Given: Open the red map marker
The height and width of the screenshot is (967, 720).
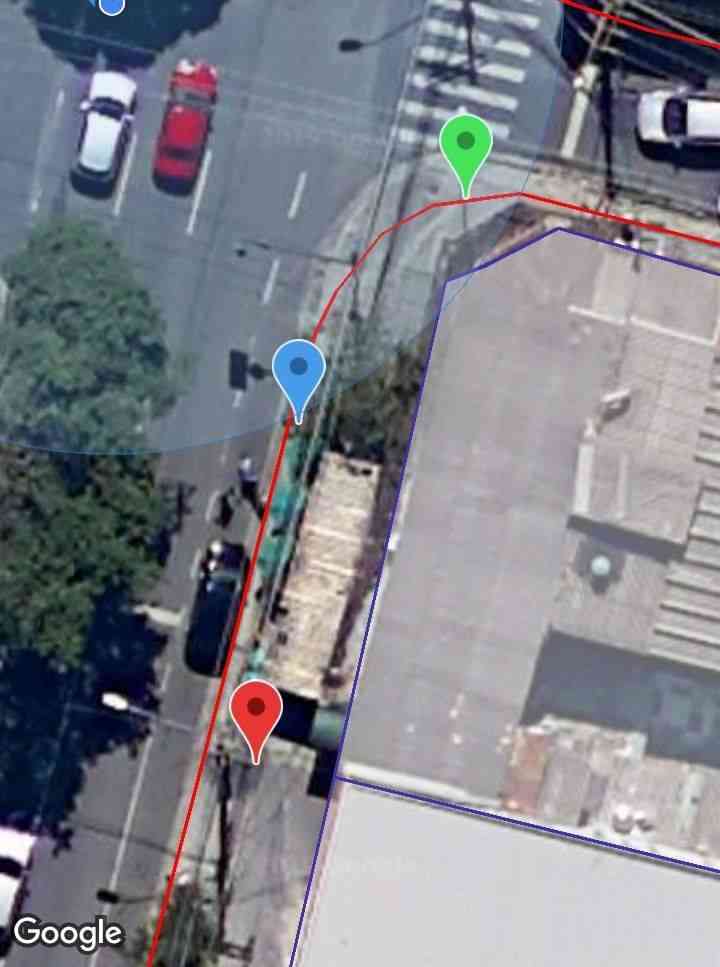Looking at the screenshot, I should pyautogui.click(x=256, y=712).
